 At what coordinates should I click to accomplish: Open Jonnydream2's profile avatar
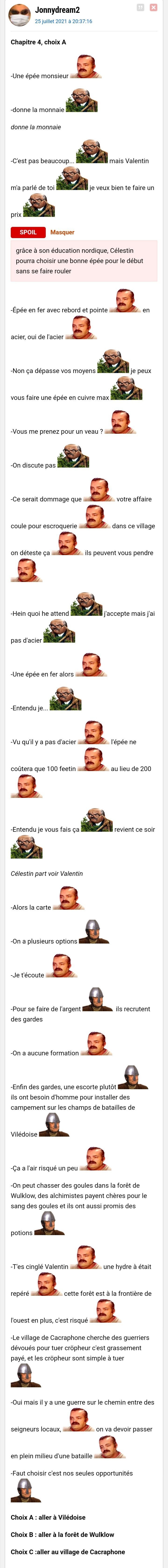[19, 15]
